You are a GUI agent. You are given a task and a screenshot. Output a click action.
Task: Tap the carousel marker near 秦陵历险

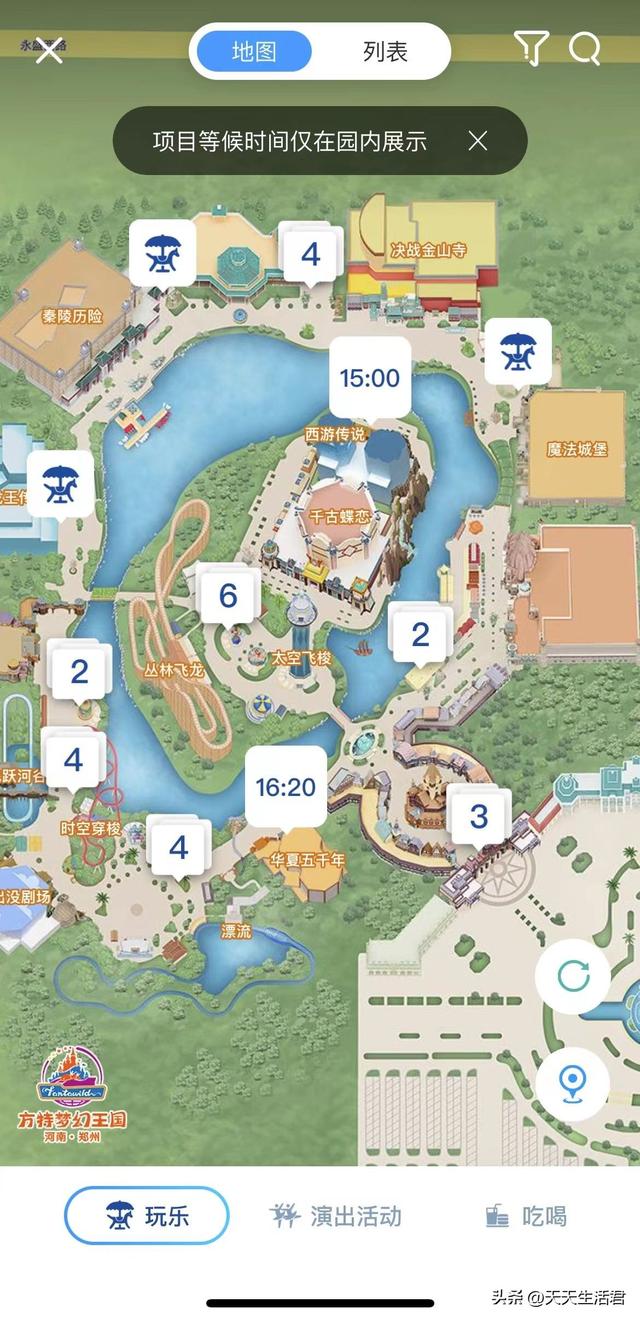(161, 253)
